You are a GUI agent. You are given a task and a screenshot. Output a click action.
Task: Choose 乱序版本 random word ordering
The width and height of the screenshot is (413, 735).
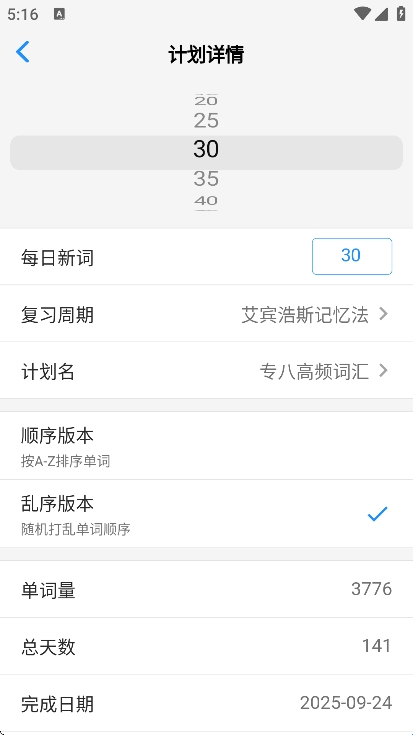pos(206,514)
